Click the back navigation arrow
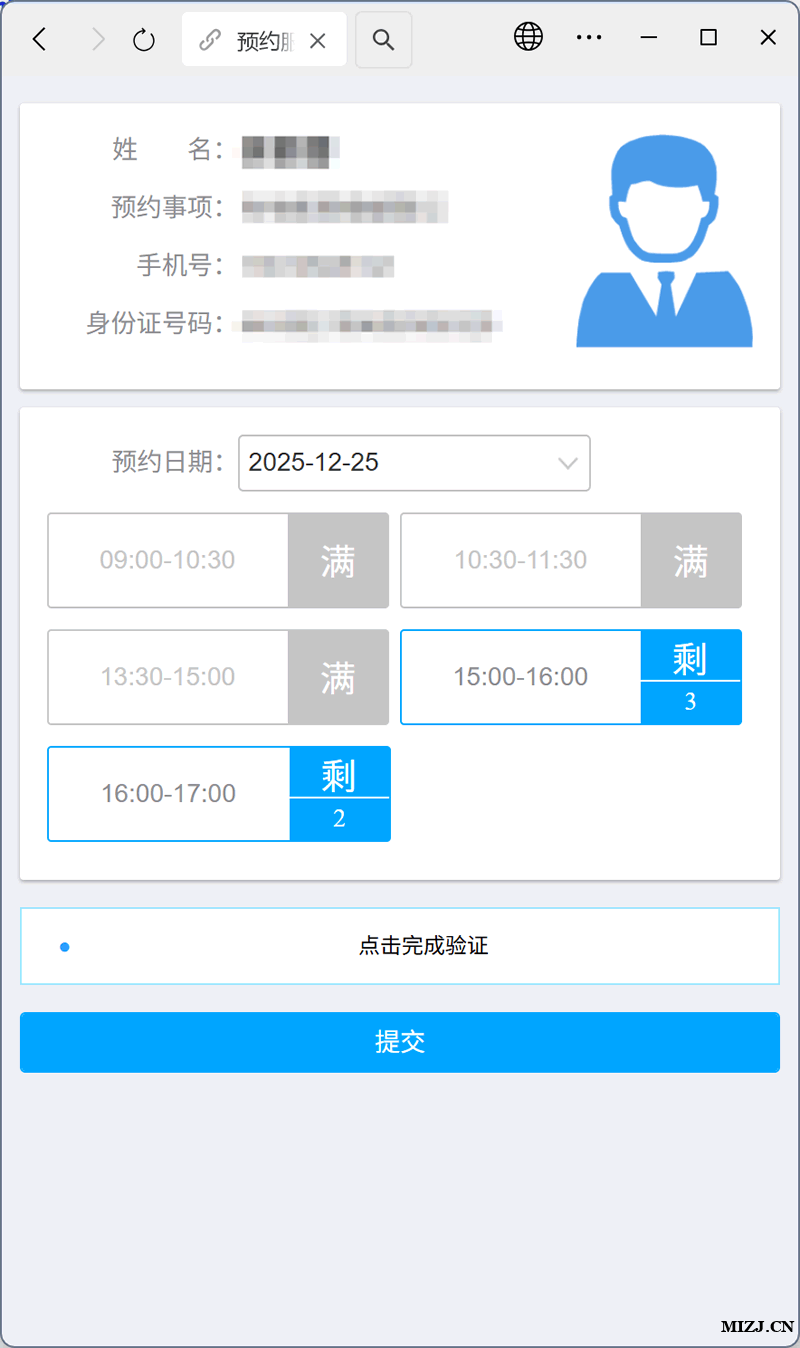 click(x=39, y=39)
